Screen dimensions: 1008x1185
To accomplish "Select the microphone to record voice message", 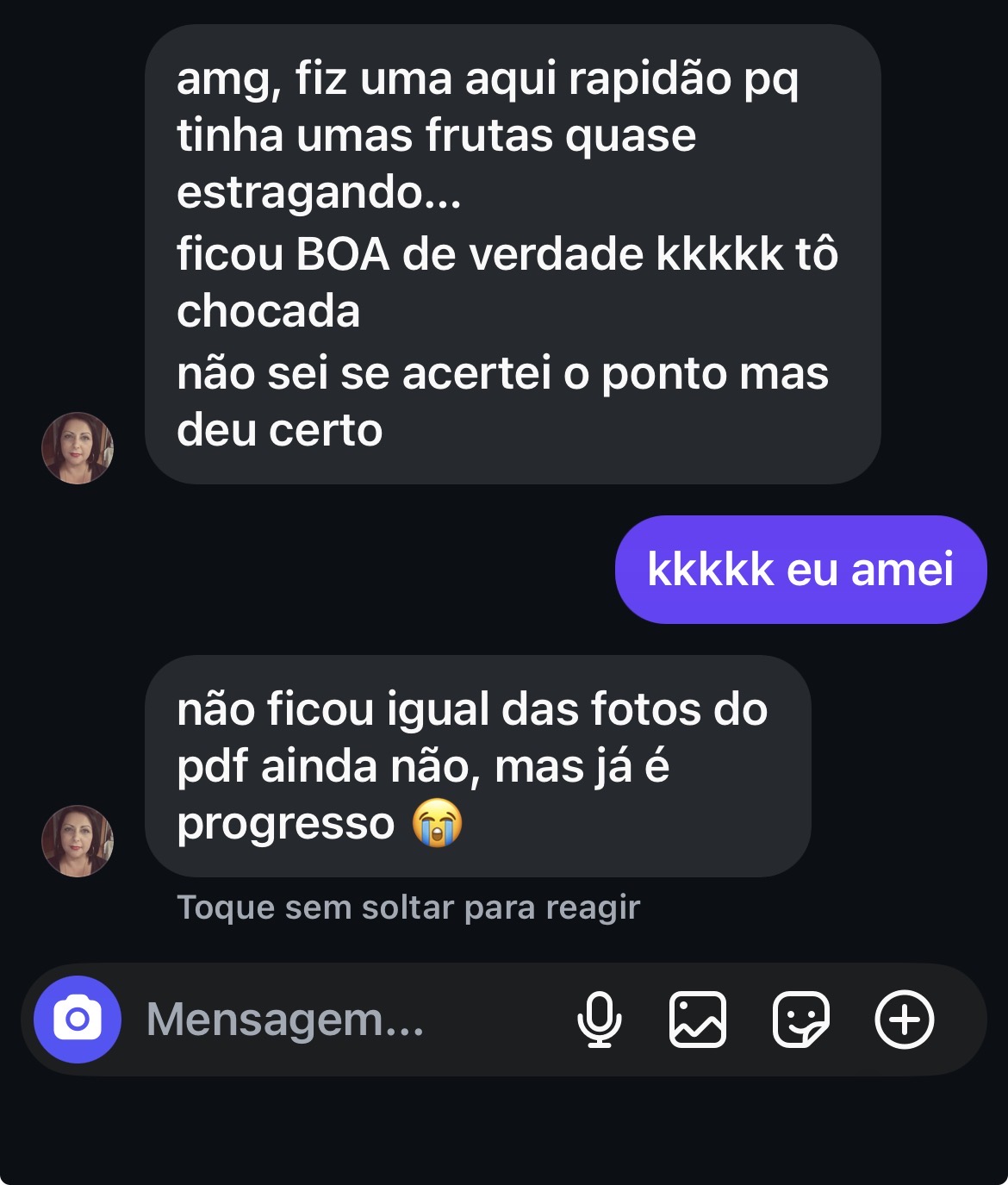I will point(600,1020).
